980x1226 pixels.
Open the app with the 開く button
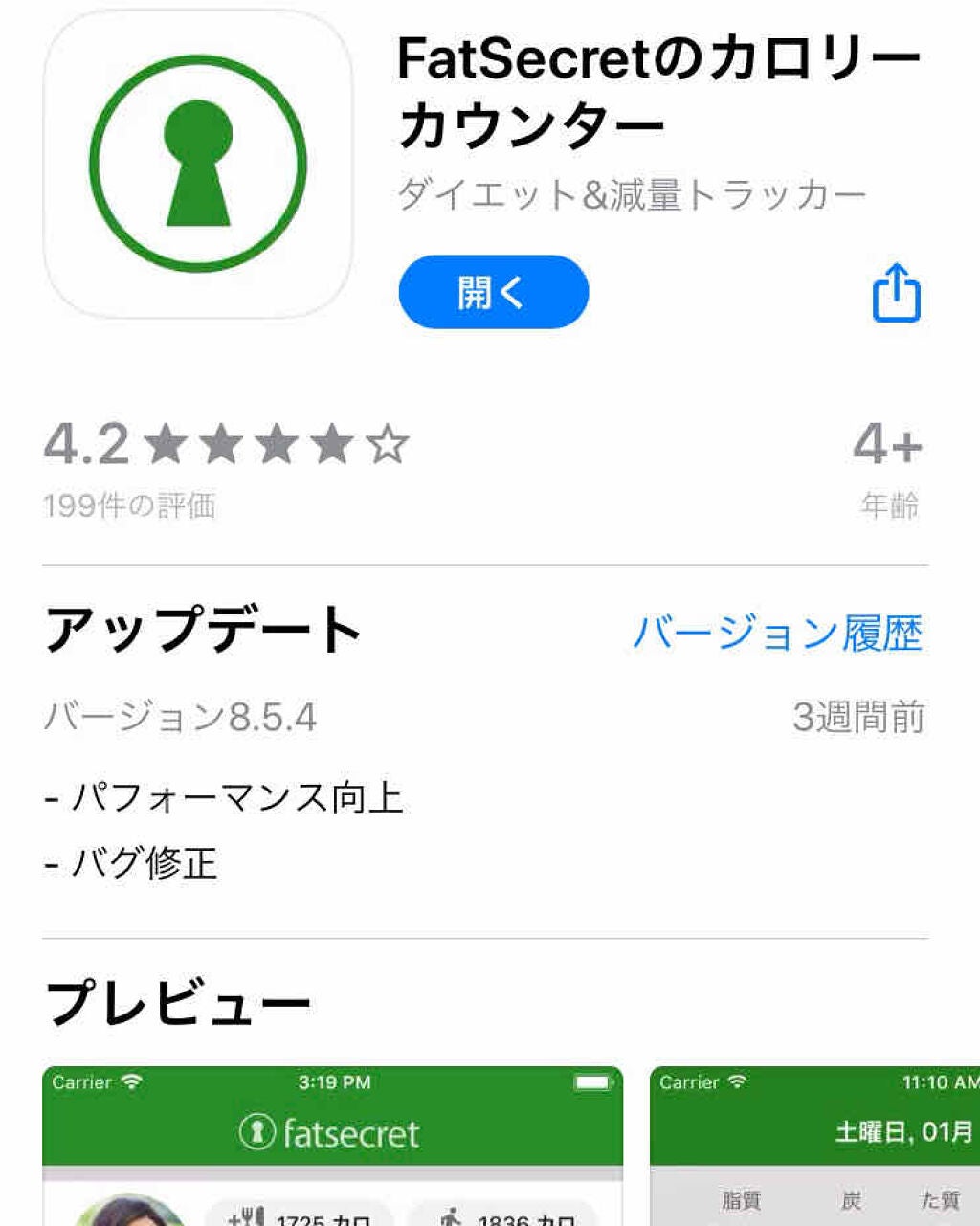(494, 293)
